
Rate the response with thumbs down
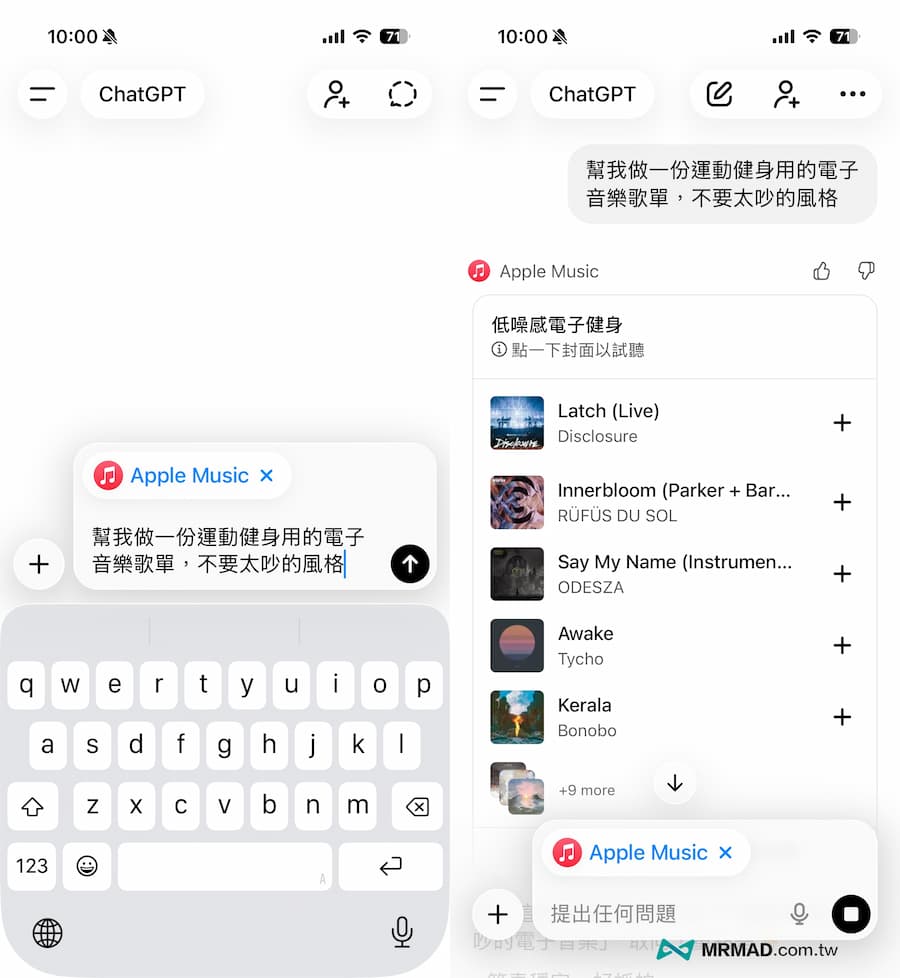(x=865, y=270)
